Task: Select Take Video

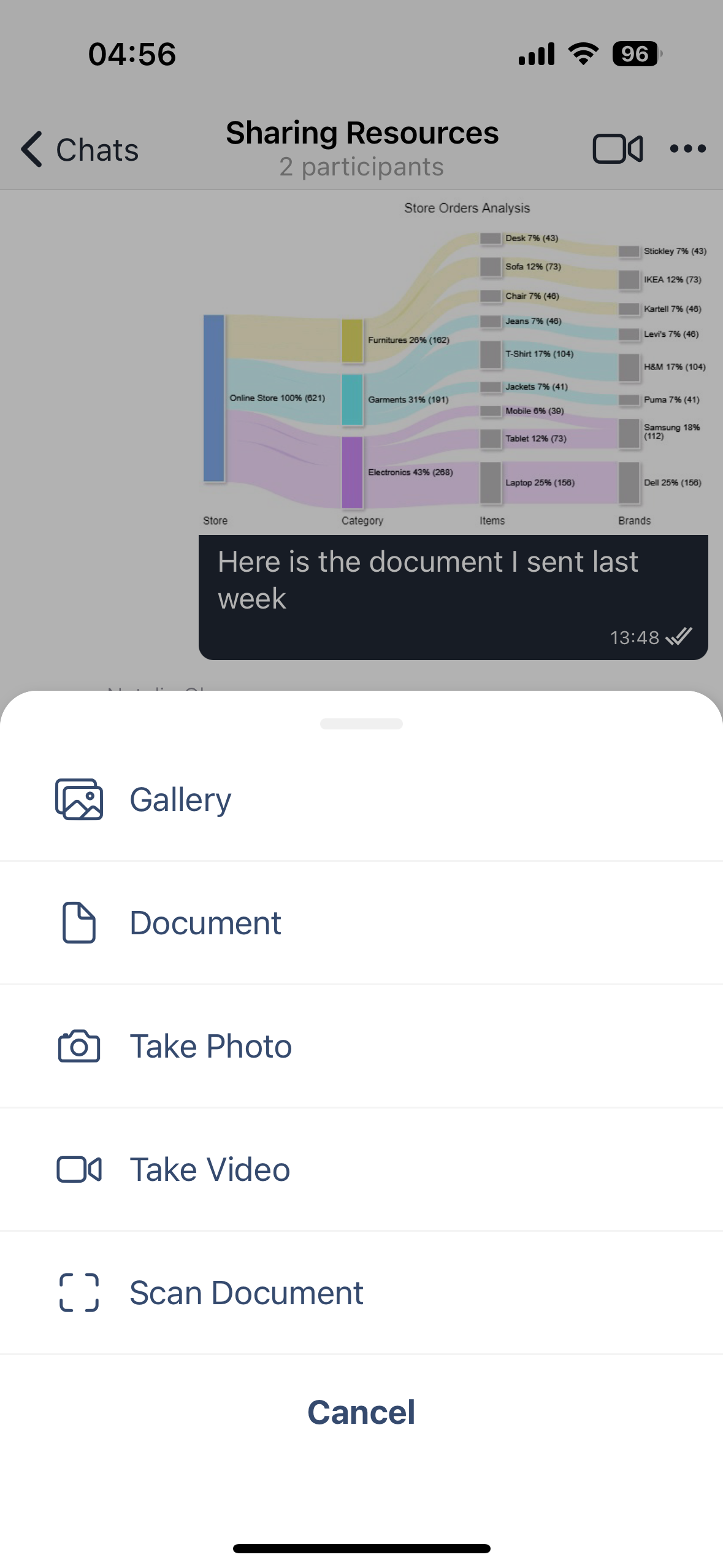Action: coord(361,1169)
